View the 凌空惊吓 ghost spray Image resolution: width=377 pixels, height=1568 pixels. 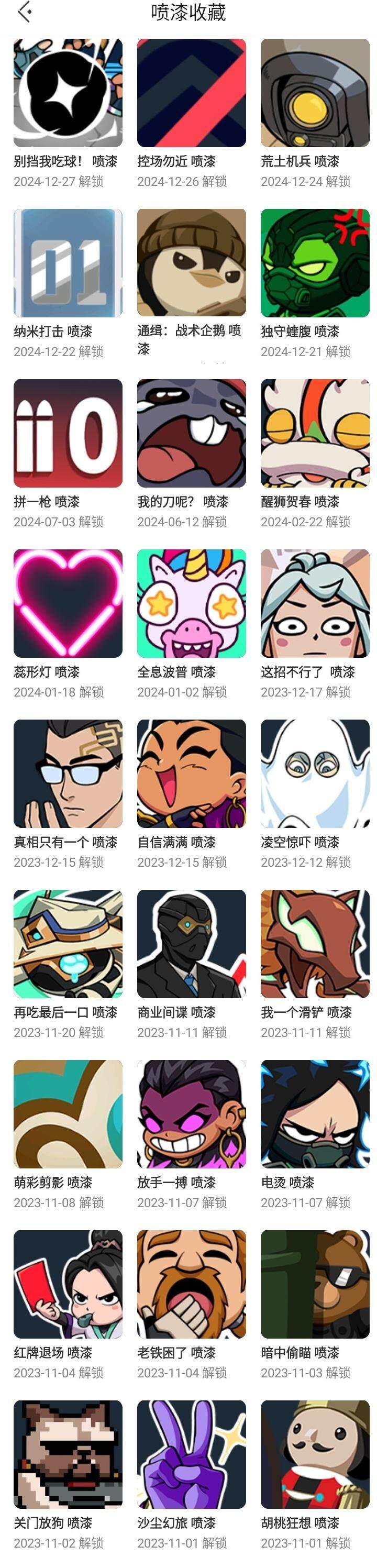pos(315,774)
